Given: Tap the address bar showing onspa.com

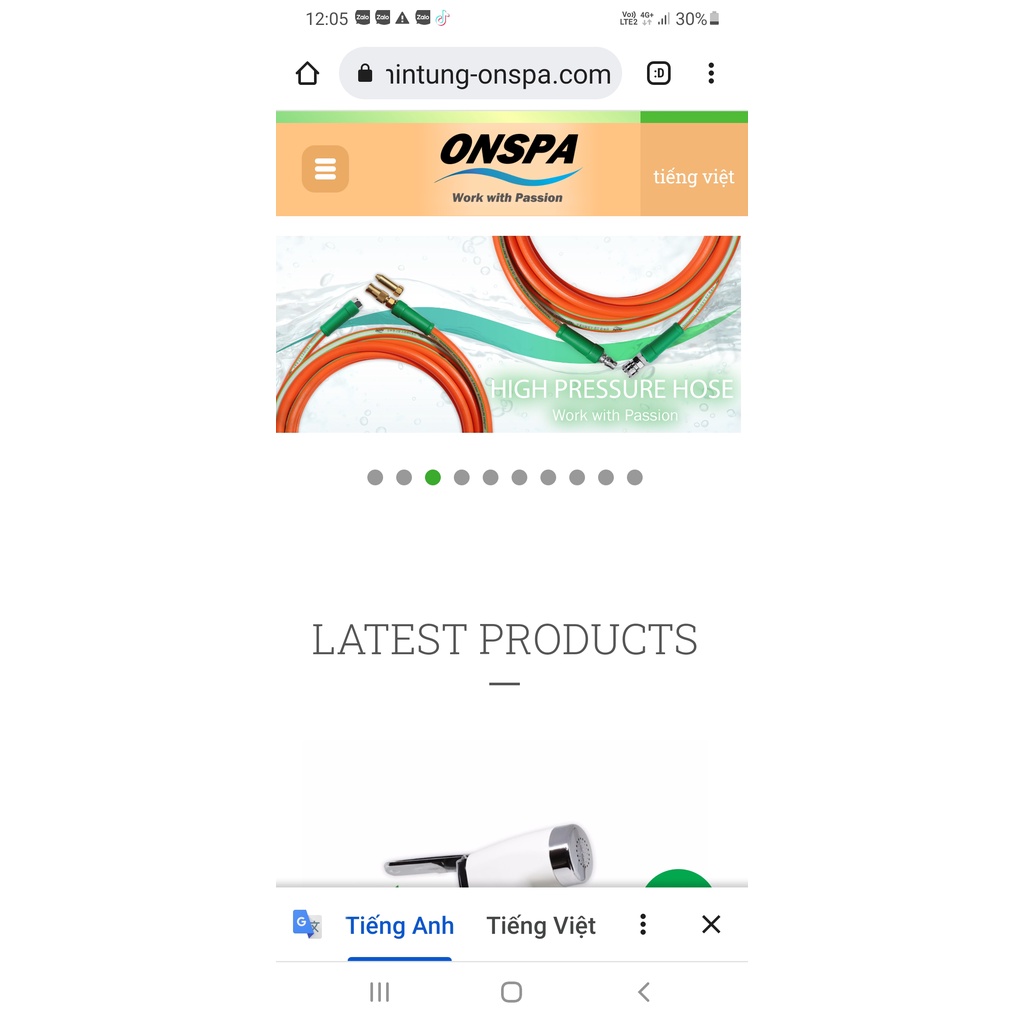Looking at the screenshot, I should pyautogui.click(x=480, y=73).
